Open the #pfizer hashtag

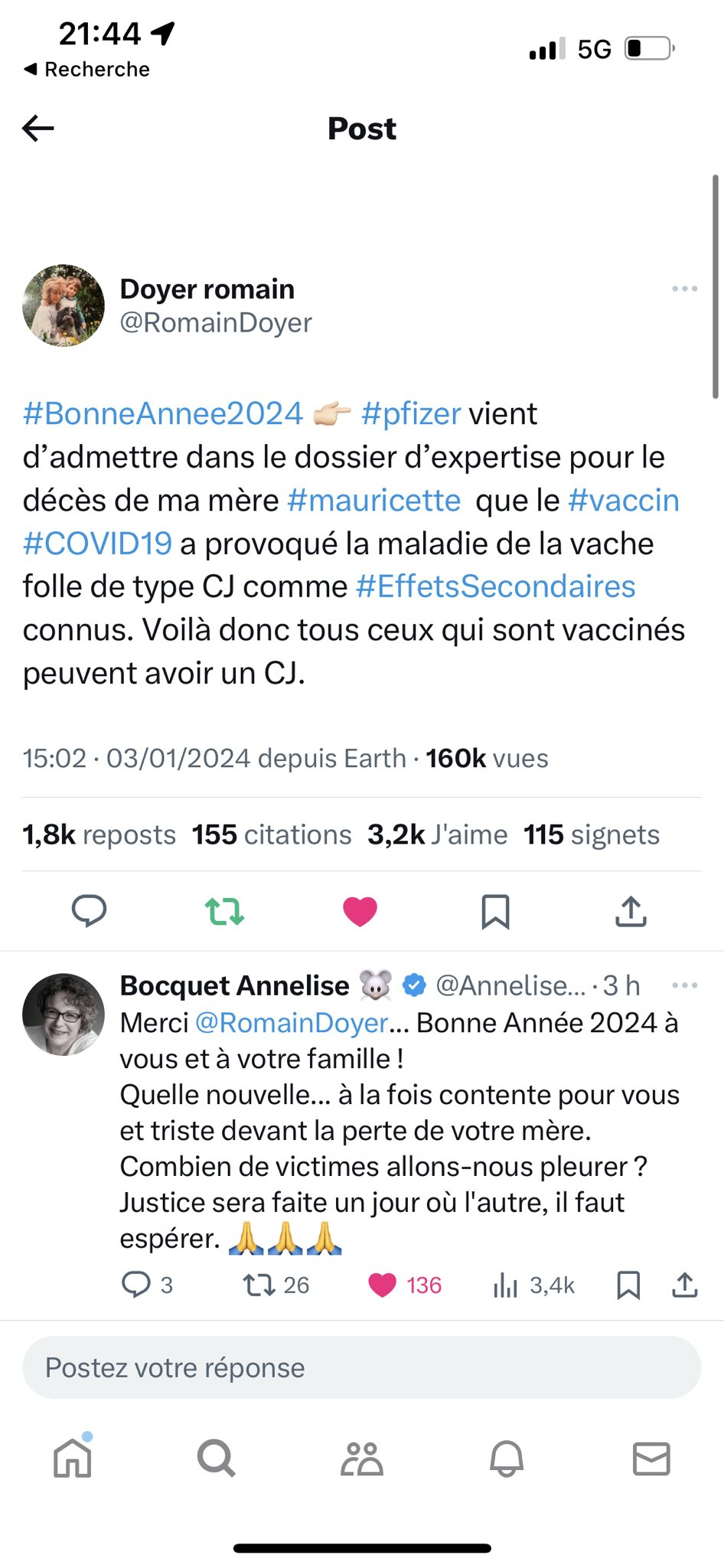[411, 413]
